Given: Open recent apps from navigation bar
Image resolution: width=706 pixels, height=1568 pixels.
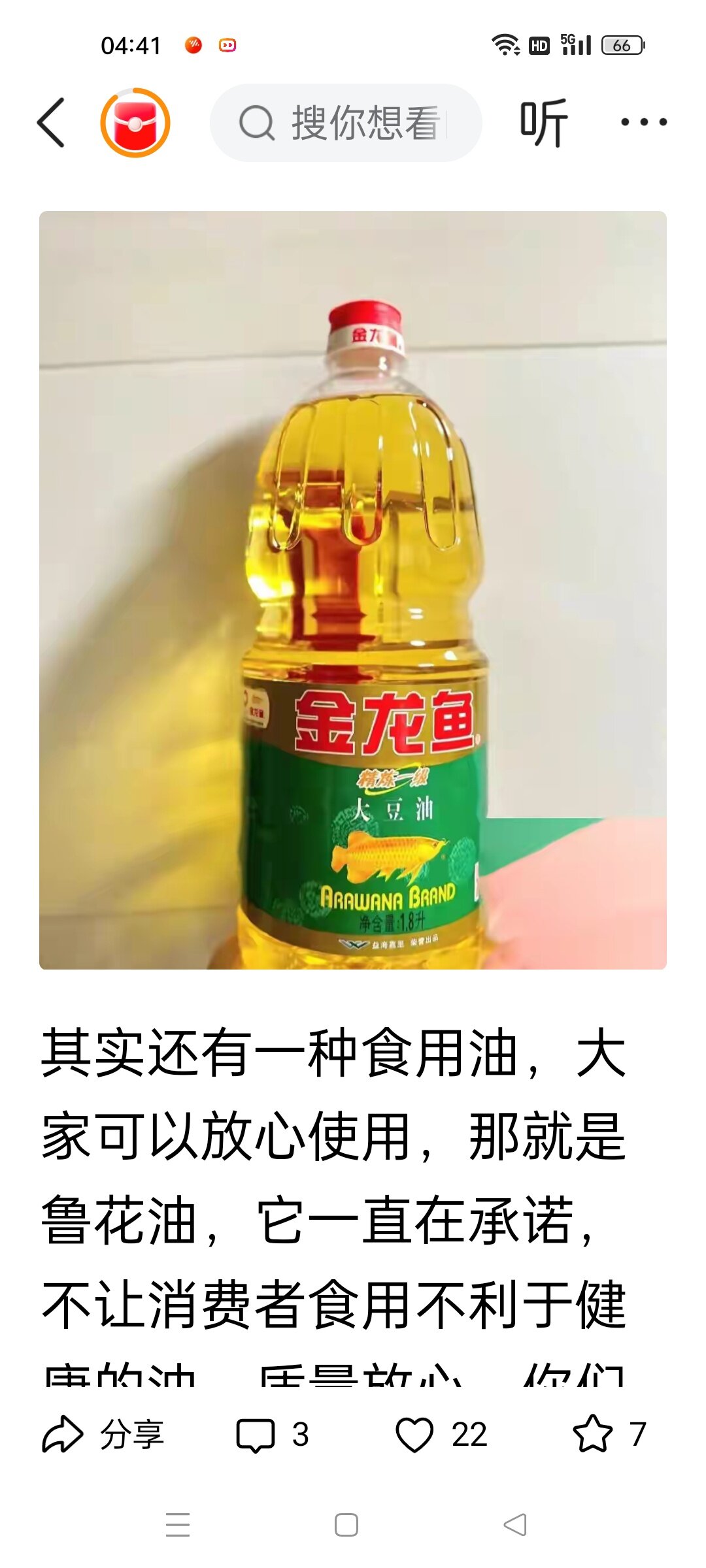Looking at the screenshot, I should point(178,1525).
